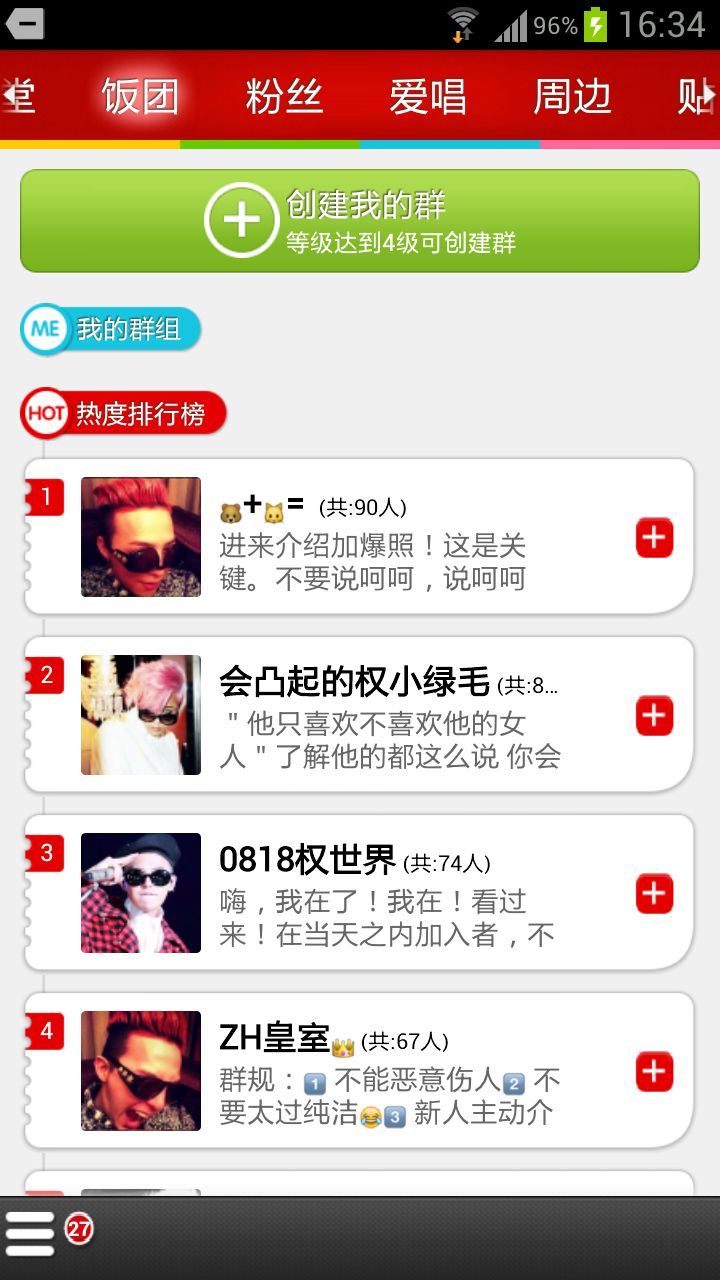Open the bottom menu button

click(x=30, y=1234)
